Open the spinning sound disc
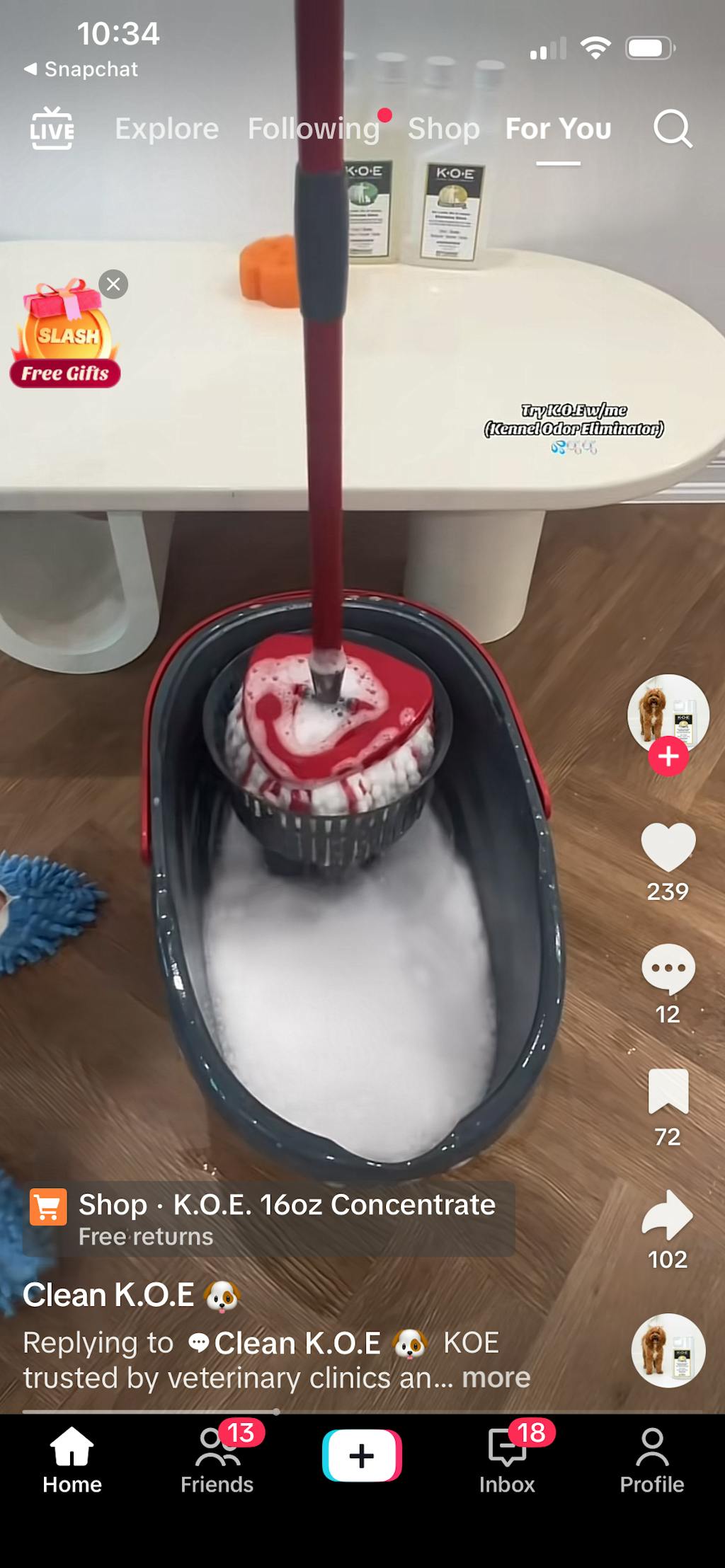The image size is (725, 1568). pyautogui.click(x=668, y=1350)
